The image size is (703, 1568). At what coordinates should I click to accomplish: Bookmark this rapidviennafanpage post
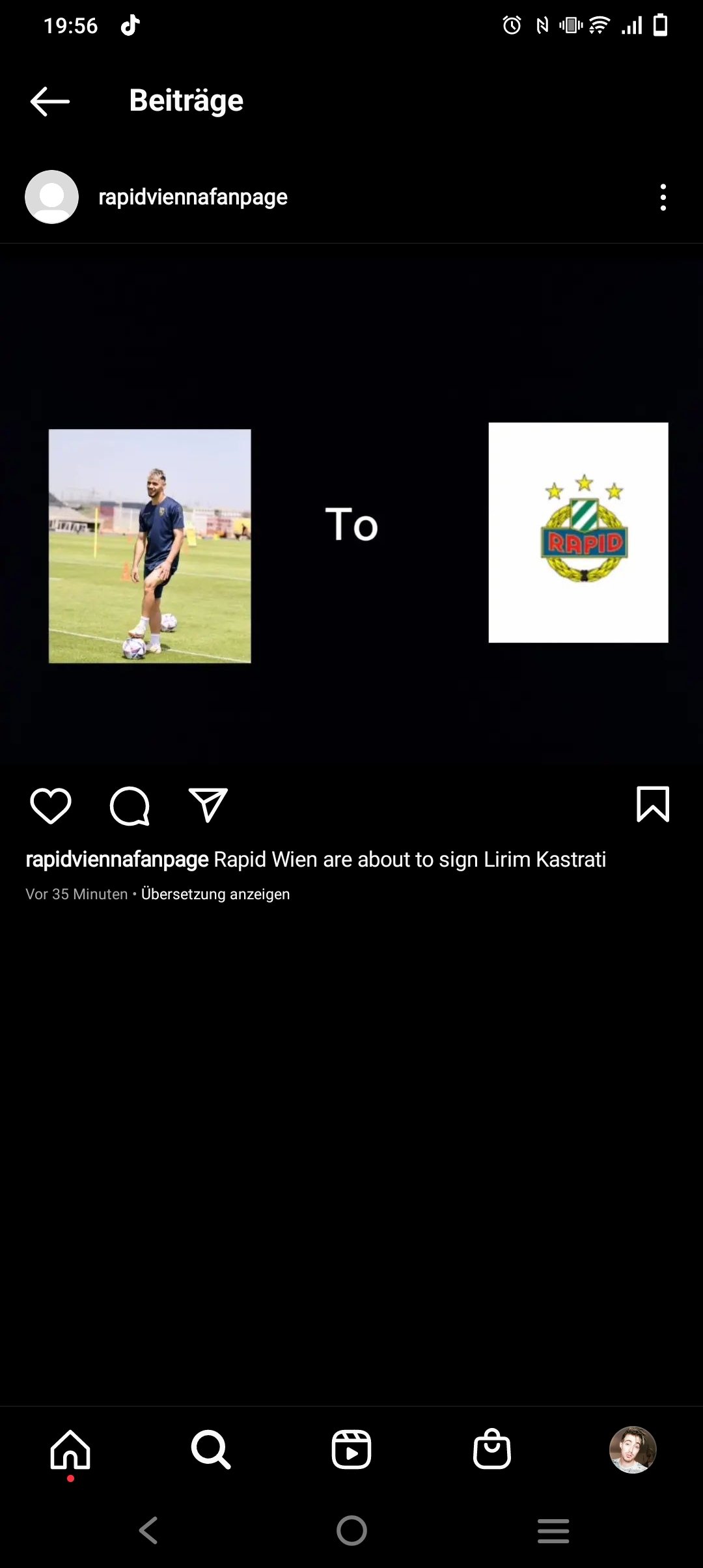click(x=653, y=804)
